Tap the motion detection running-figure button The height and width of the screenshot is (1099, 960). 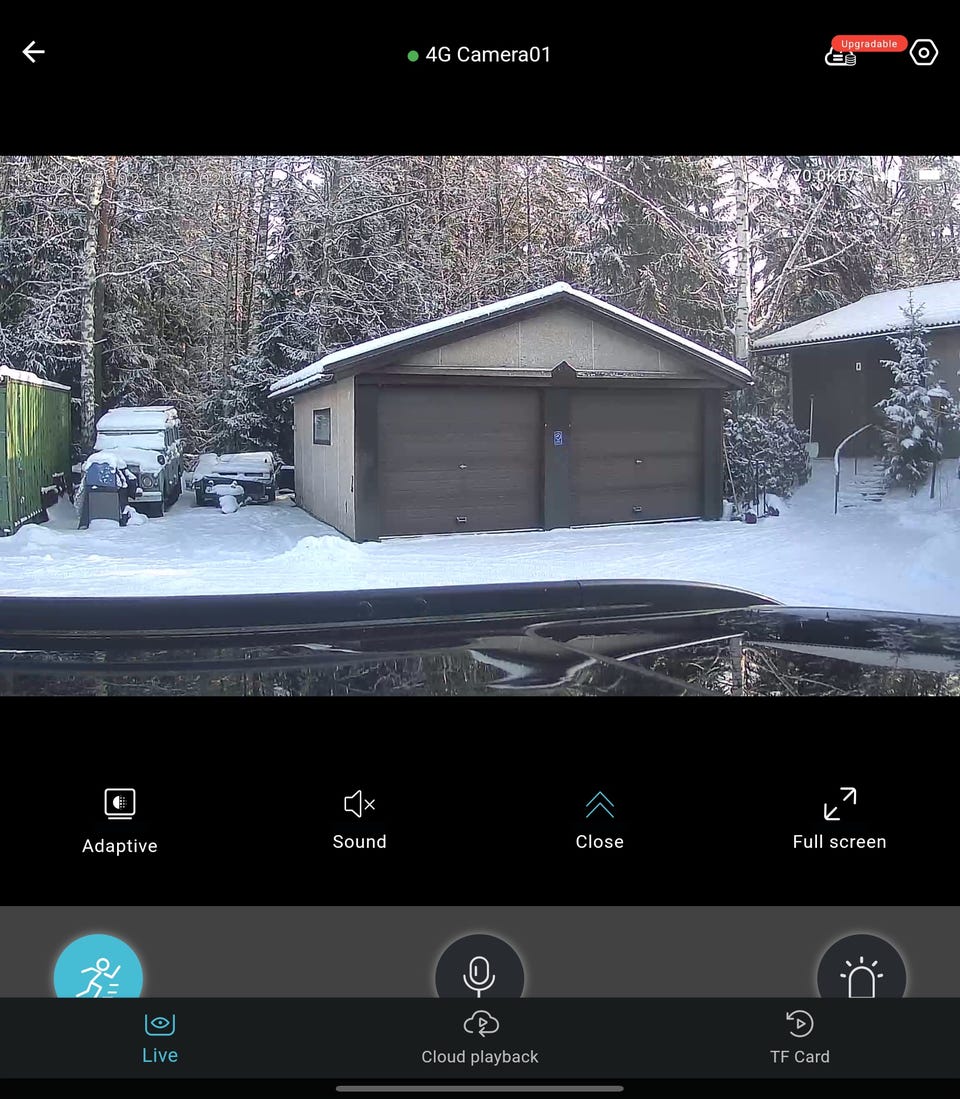click(98, 972)
